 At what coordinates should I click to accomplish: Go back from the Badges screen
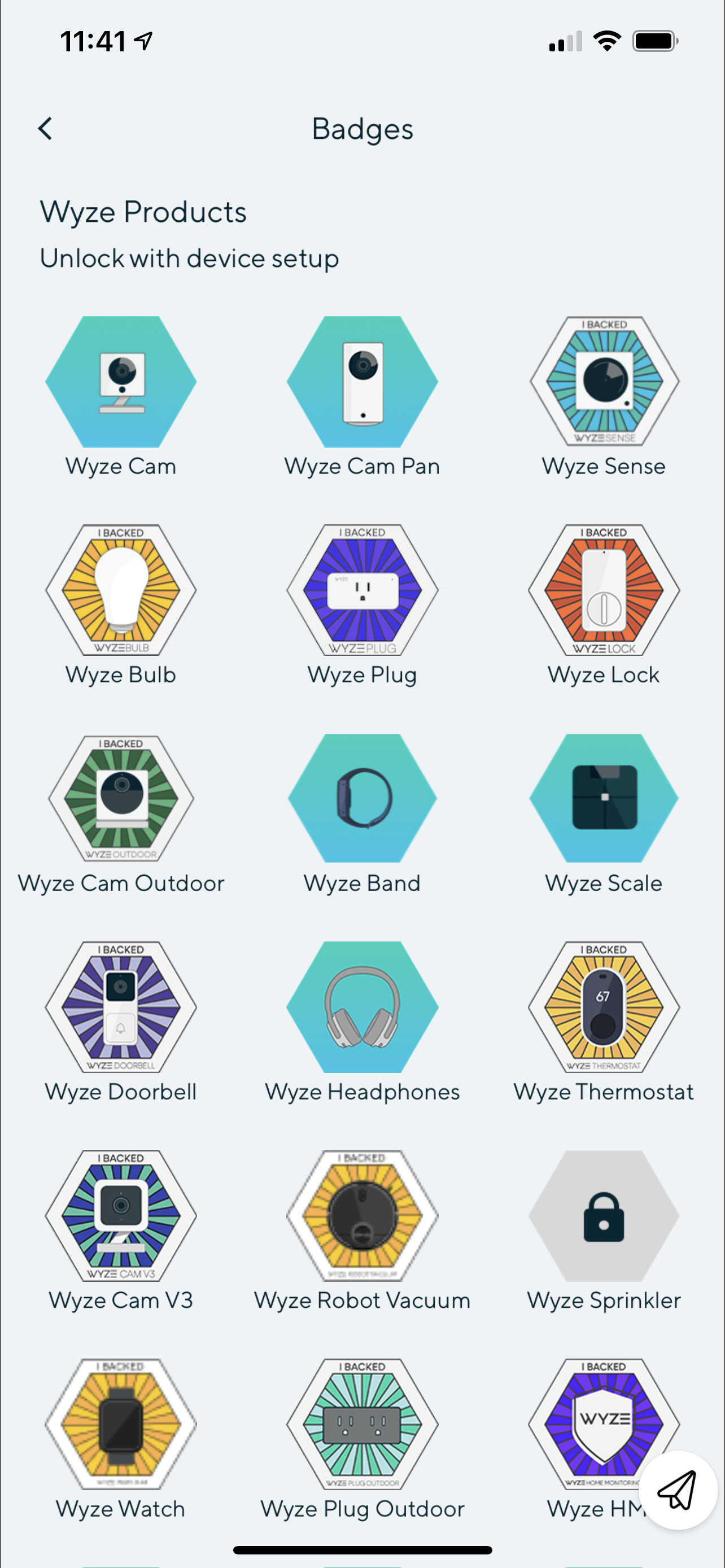45,129
